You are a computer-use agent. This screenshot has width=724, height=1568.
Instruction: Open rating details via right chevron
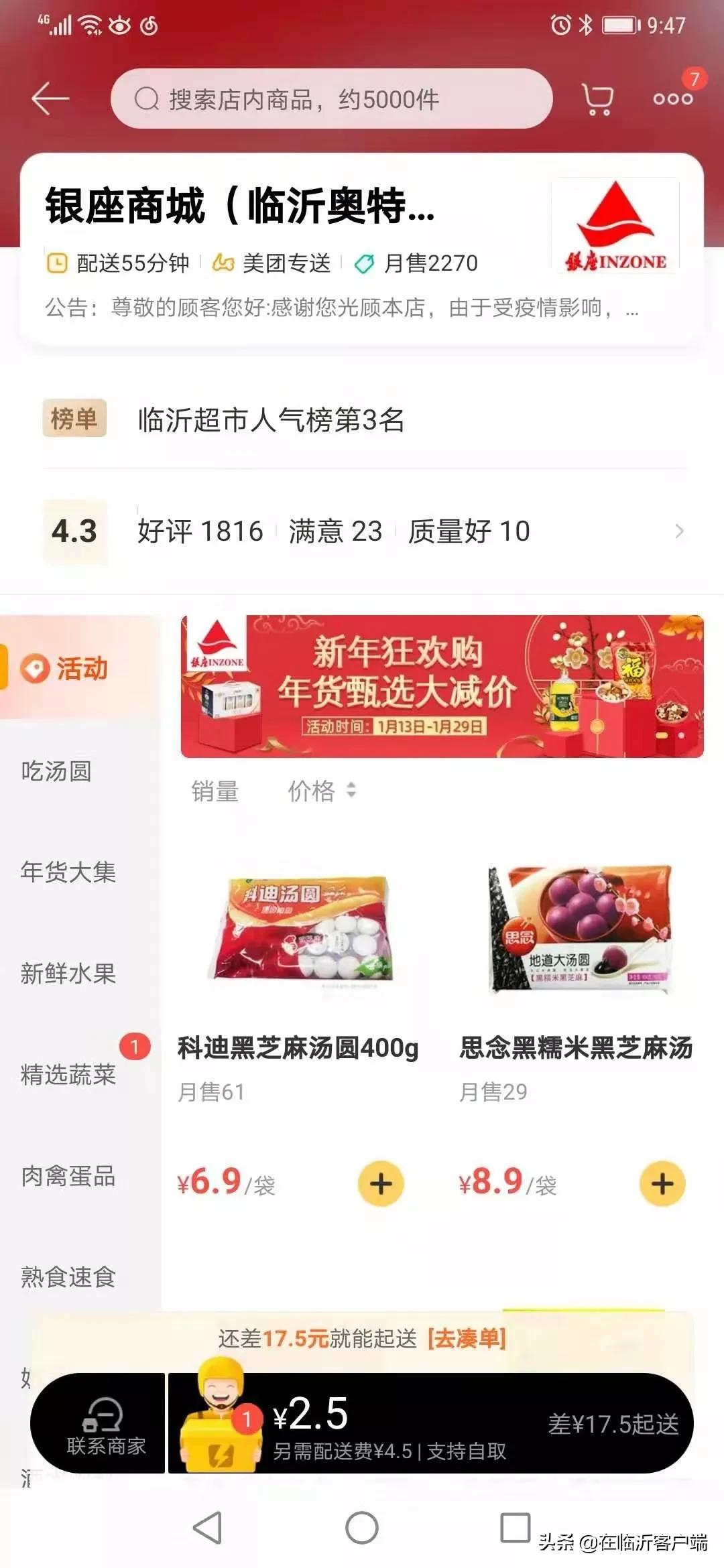pyautogui.click(x=680, y=531)
